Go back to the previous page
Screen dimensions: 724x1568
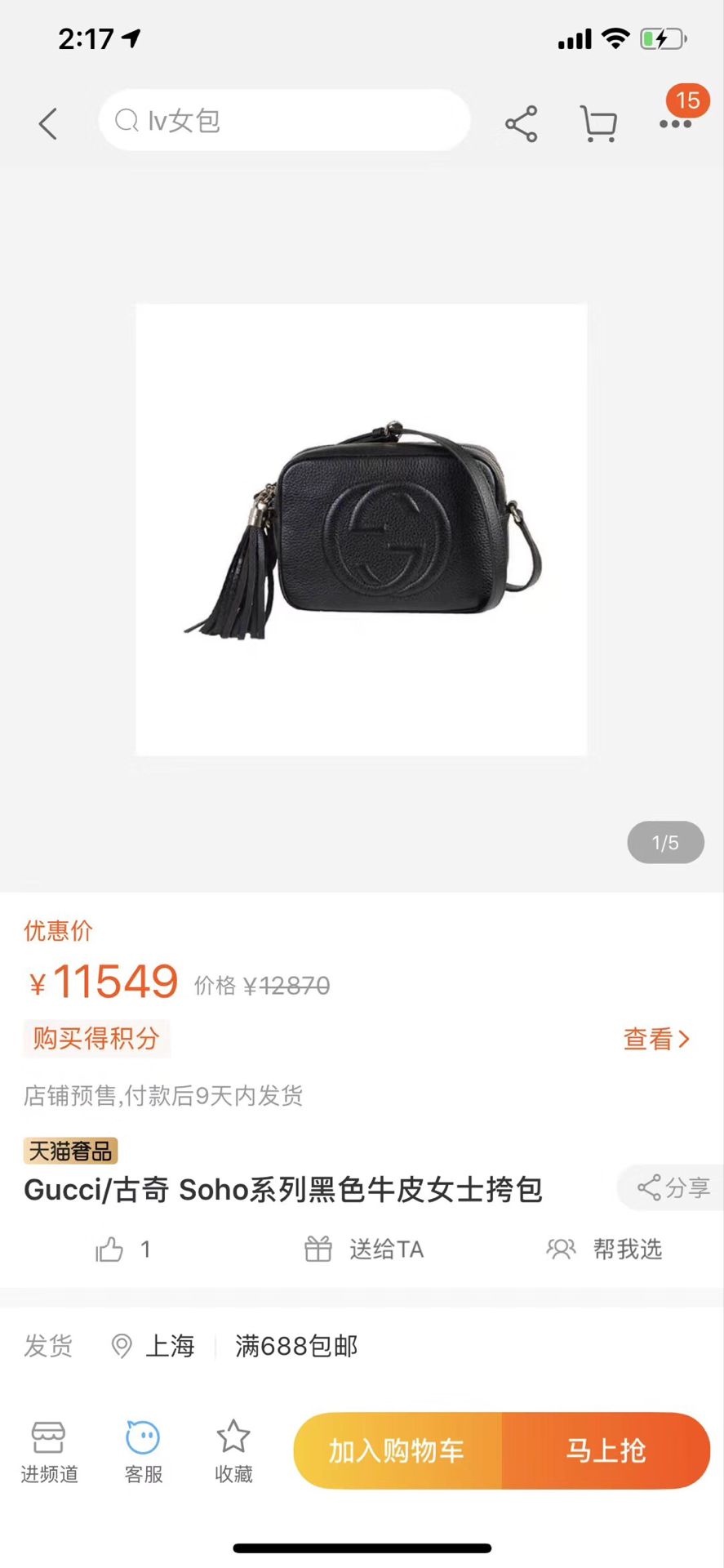[x=48, y=124]
